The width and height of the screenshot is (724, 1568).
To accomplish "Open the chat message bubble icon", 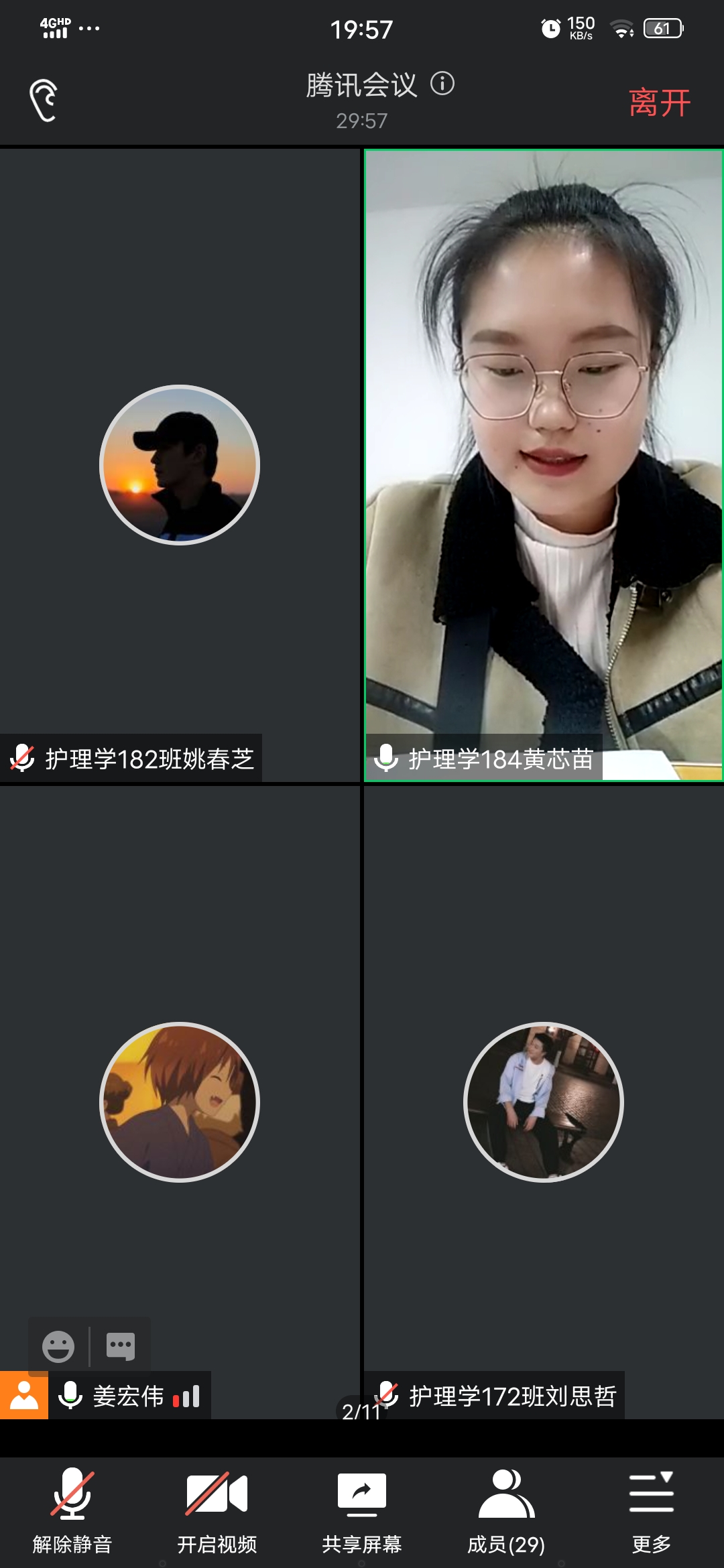I will pos(121,1346).
